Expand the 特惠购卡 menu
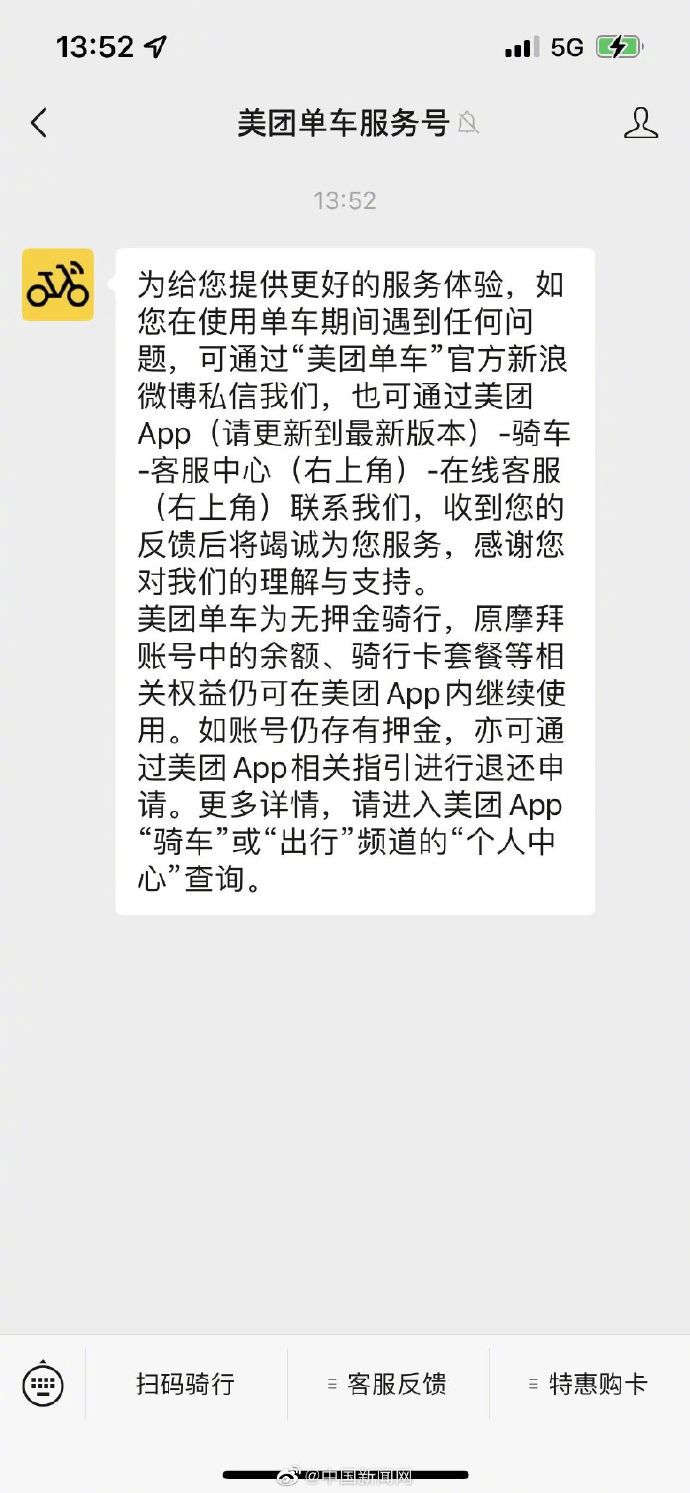The image size is (690, 1493). [589, 1384]
